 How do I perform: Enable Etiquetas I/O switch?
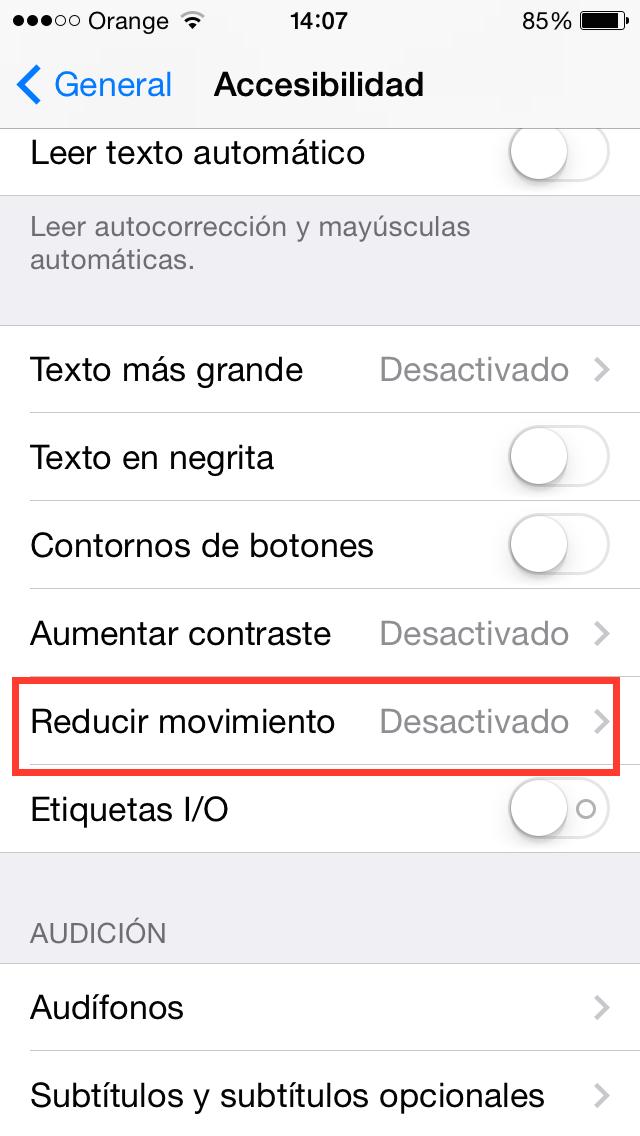(x=558, y=809)
